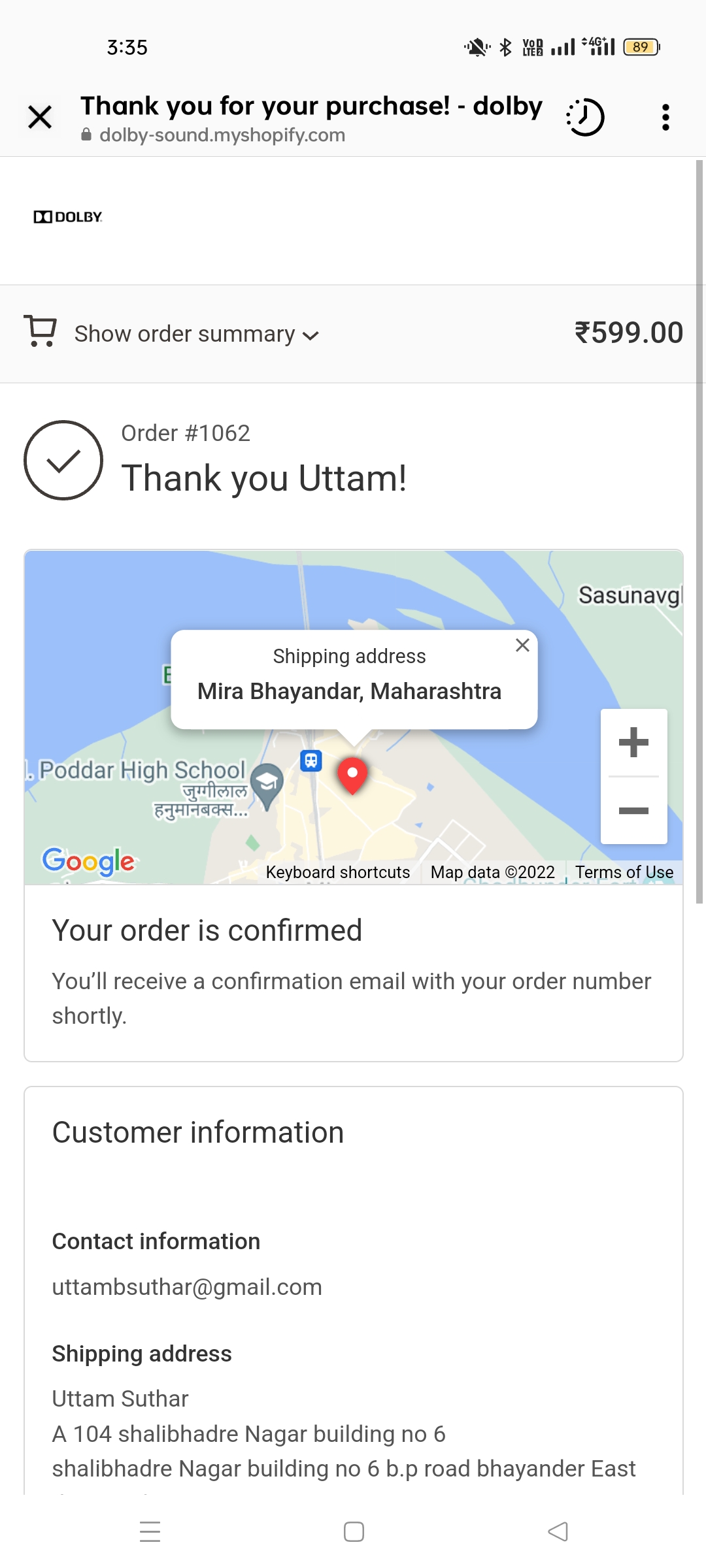This screenshot has height=1568, width=706.
Task: Go back with system navigation
Action: (558, 1531)
